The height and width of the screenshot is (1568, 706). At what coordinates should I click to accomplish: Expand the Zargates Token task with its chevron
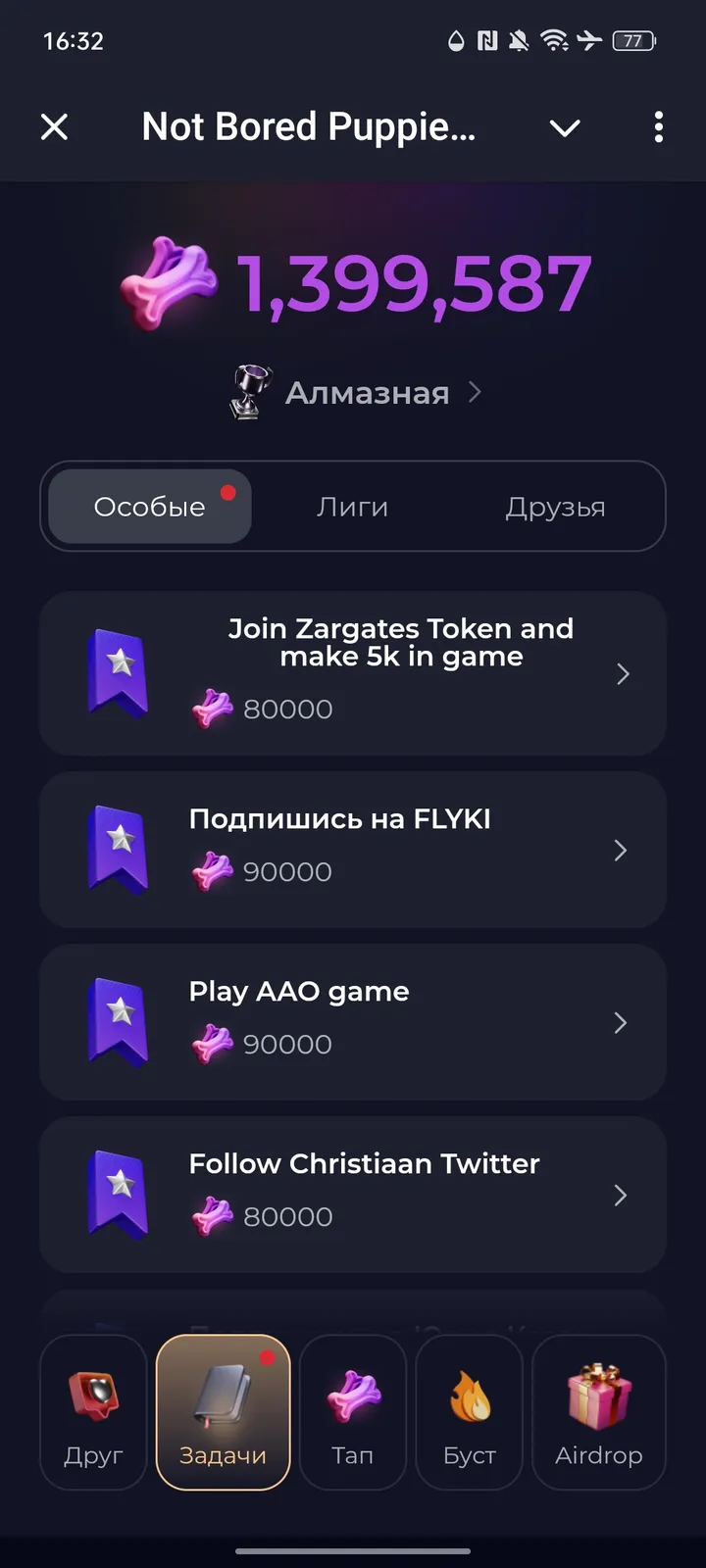[623, 673]
